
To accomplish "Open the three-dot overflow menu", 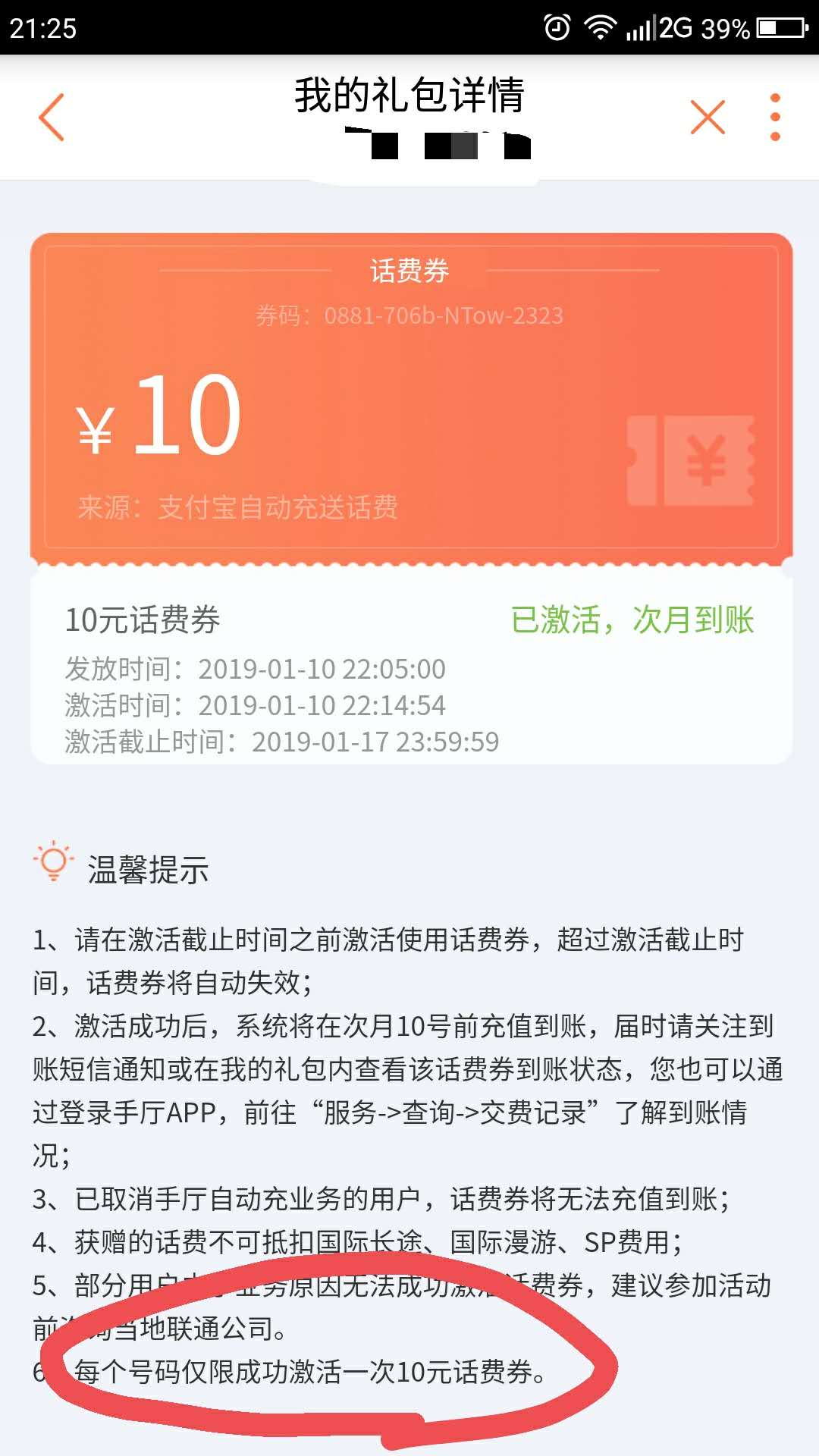I will tap(775, 118).
